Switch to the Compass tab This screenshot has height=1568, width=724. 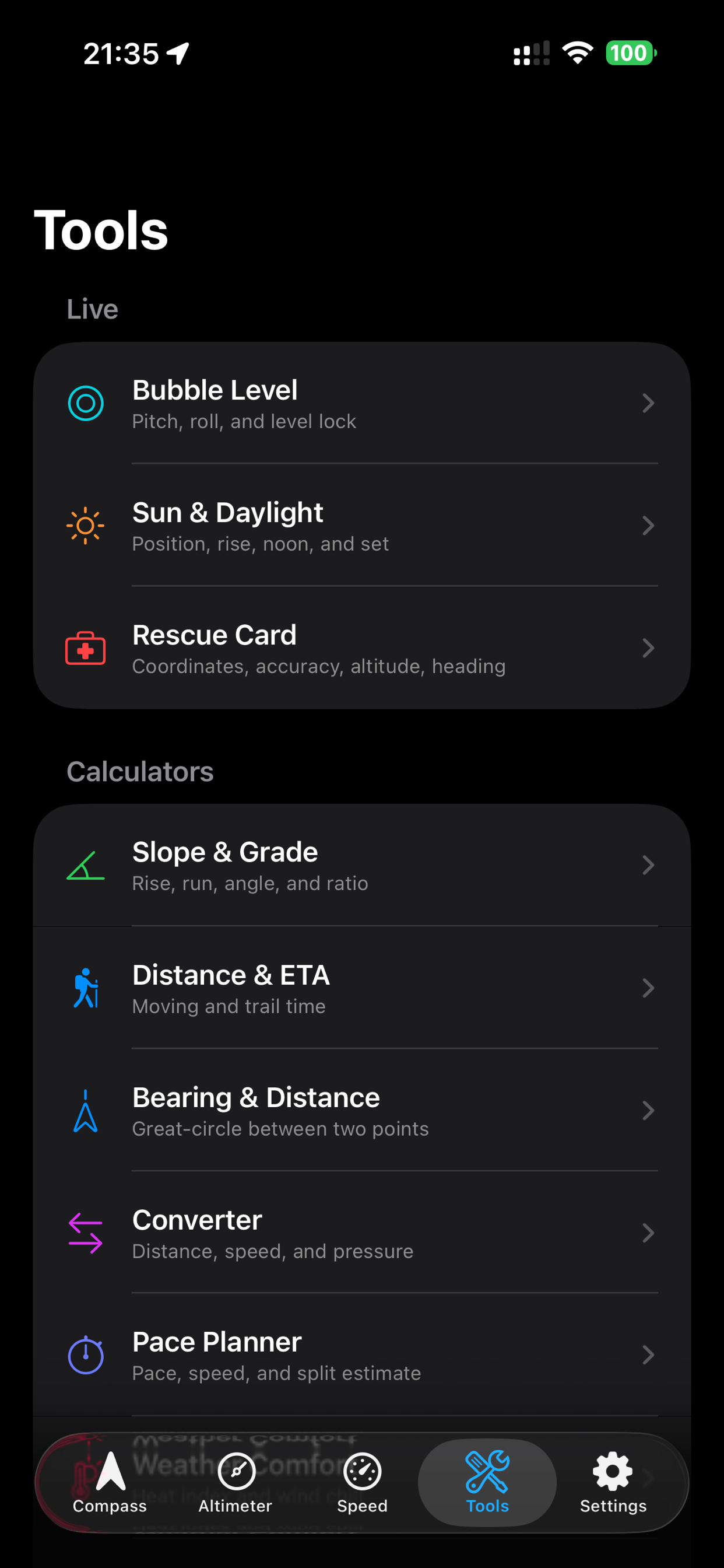[110, 1482]
